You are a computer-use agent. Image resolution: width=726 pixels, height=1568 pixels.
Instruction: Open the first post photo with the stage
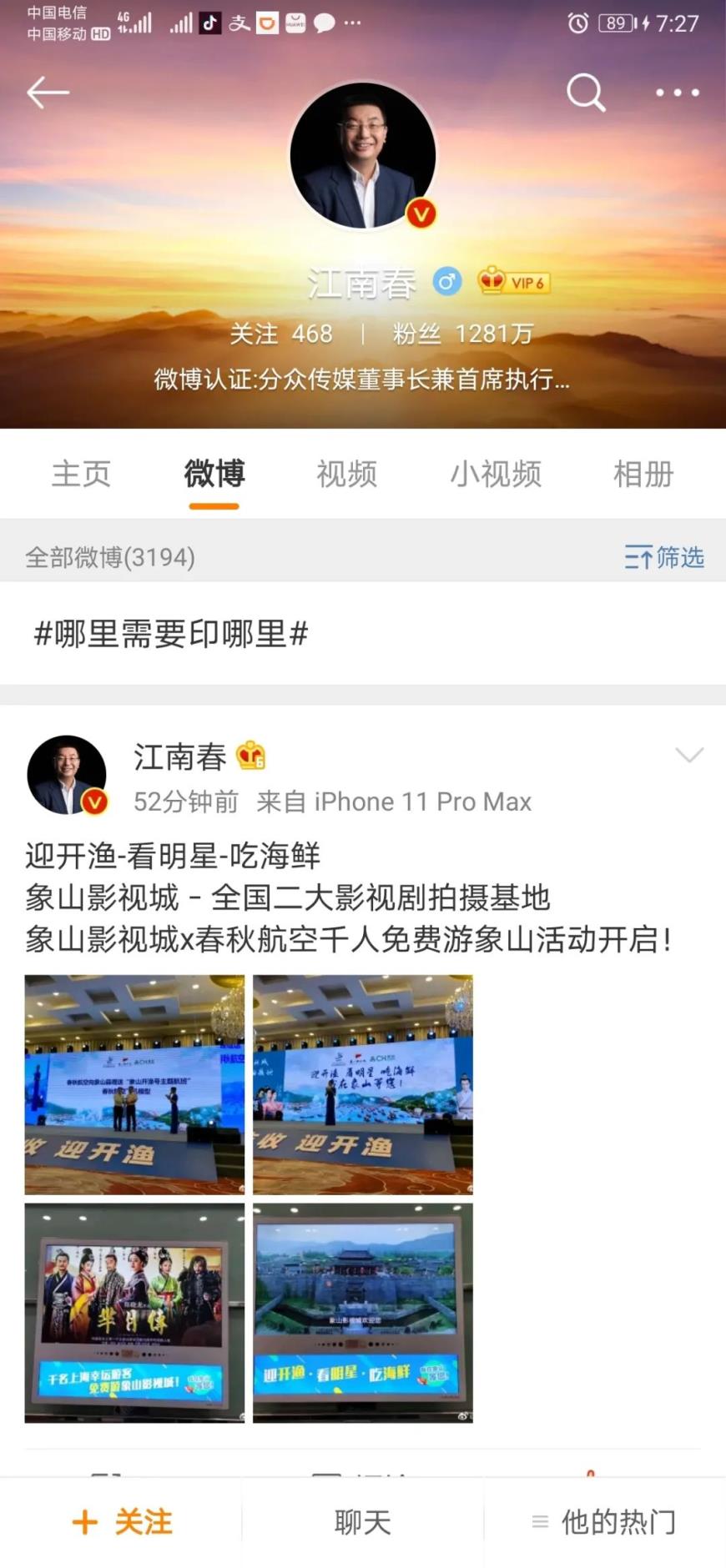(x=134, y=1084)
